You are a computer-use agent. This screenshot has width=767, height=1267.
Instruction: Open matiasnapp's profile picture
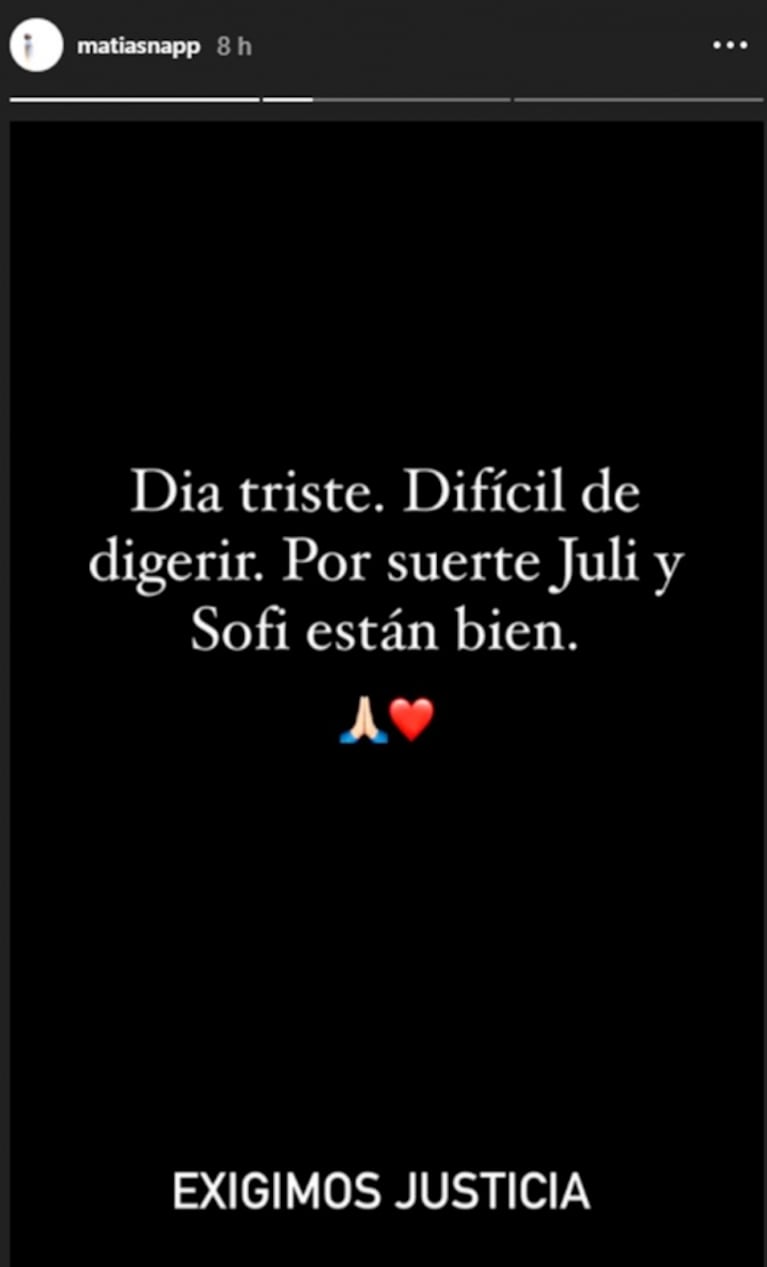[x=36, y=46]
